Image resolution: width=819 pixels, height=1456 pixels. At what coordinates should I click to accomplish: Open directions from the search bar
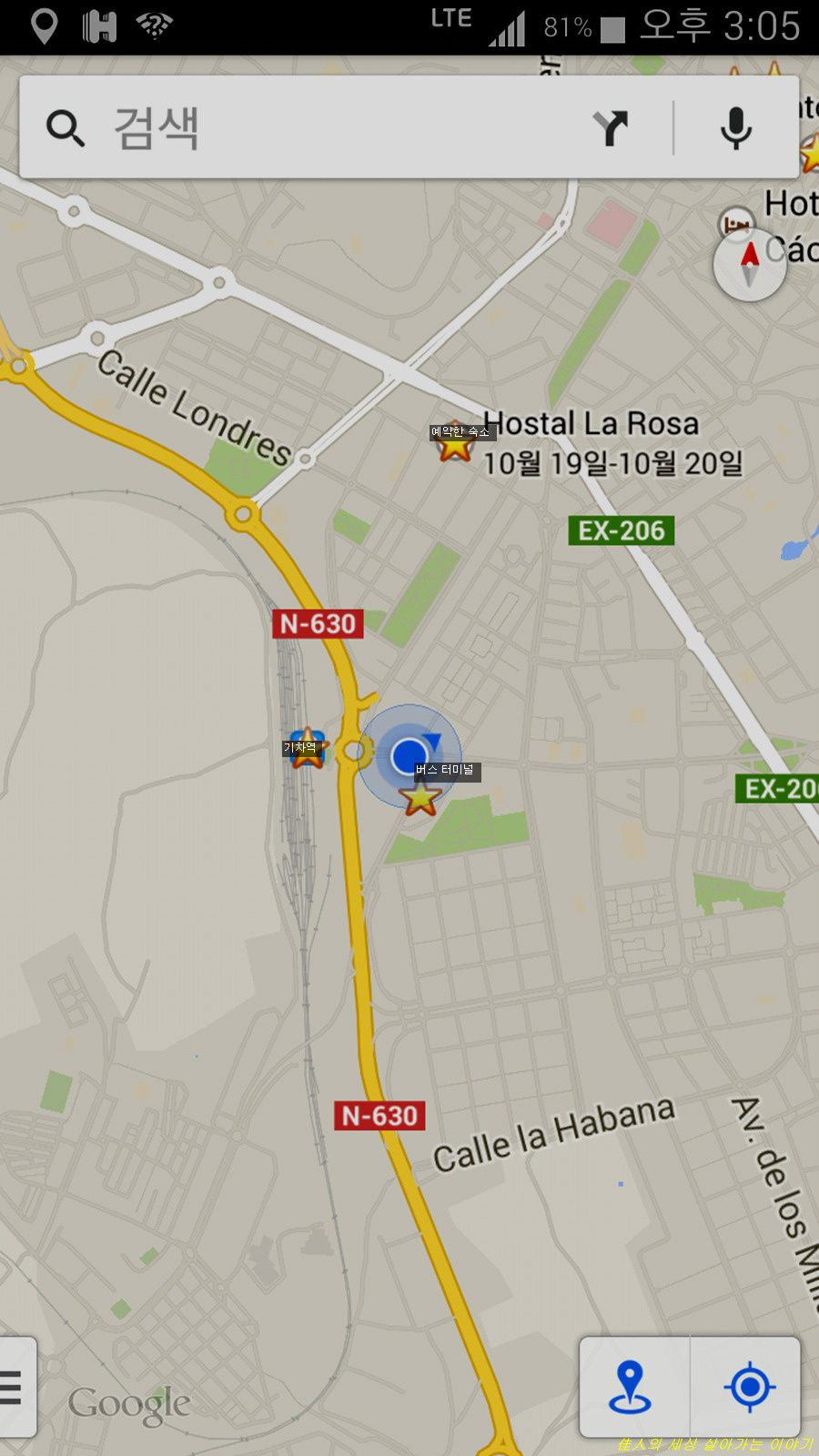(611, 128)
